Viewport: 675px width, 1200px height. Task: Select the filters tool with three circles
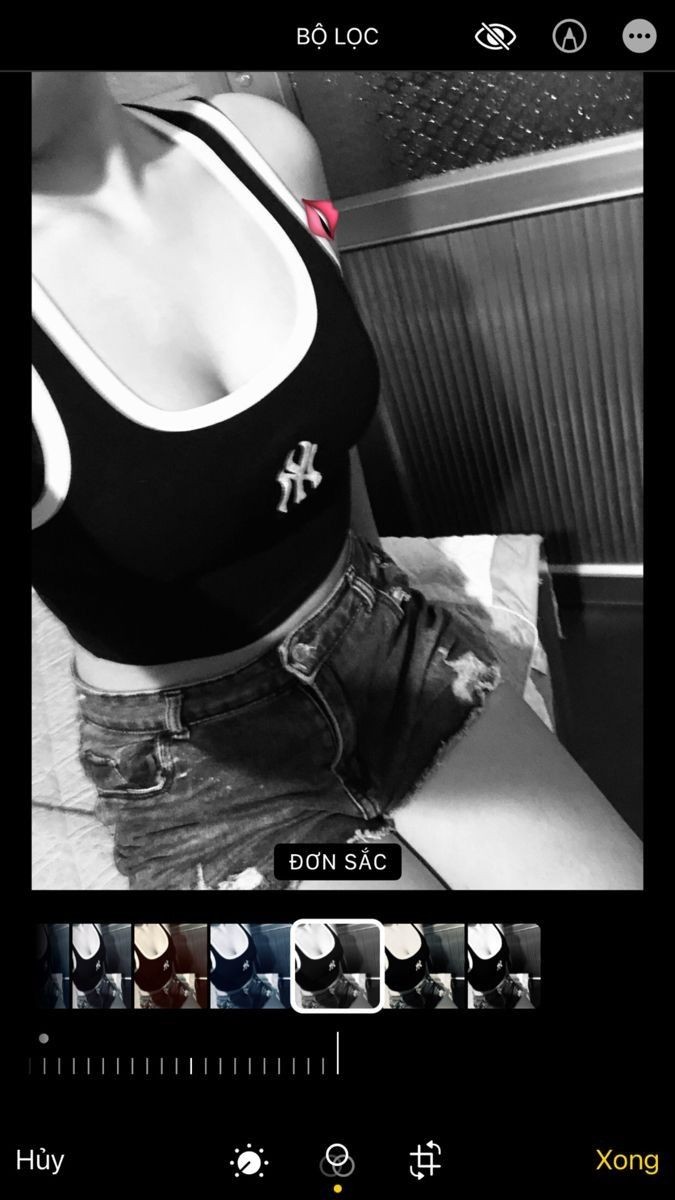click(337, 1160)
